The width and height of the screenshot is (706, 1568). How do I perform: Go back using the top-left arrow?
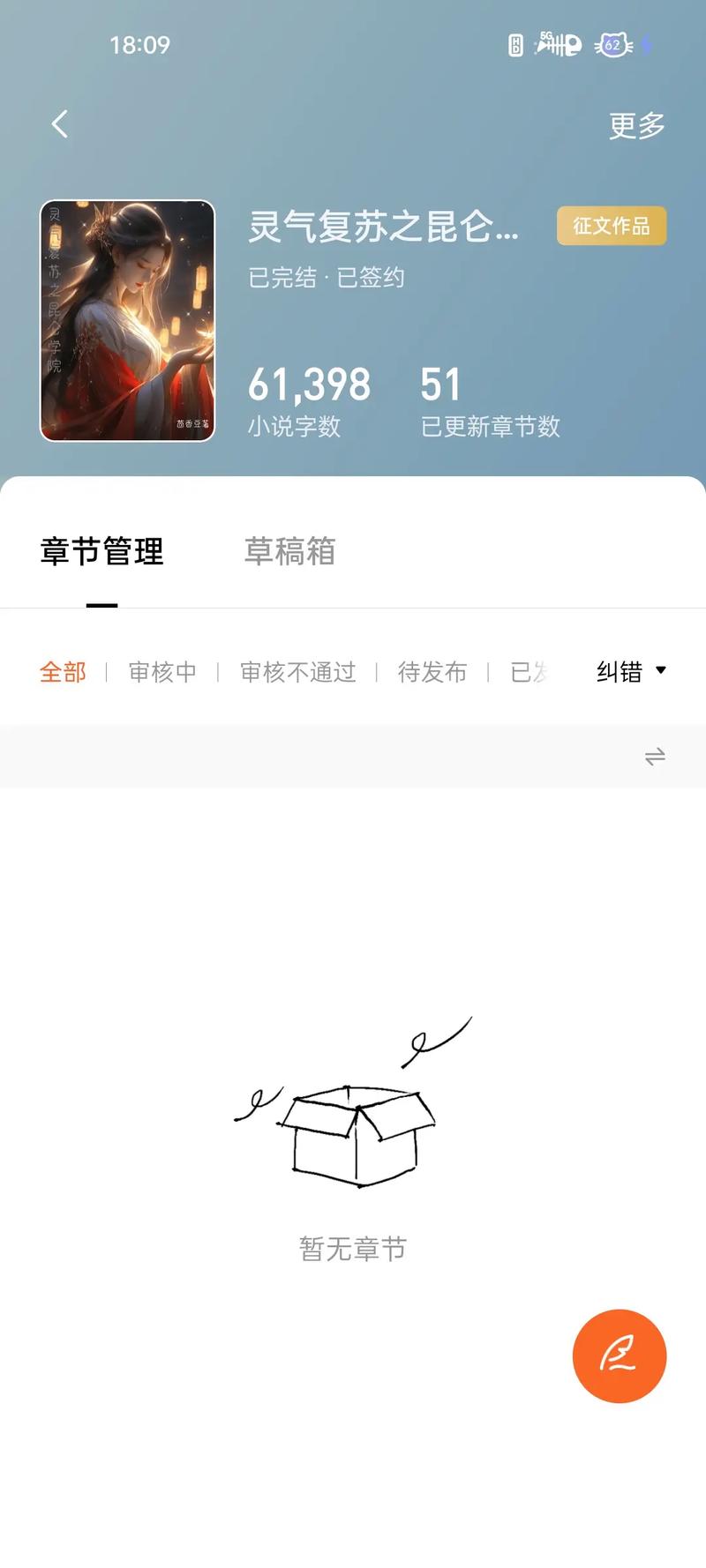[x=60, y=124]
